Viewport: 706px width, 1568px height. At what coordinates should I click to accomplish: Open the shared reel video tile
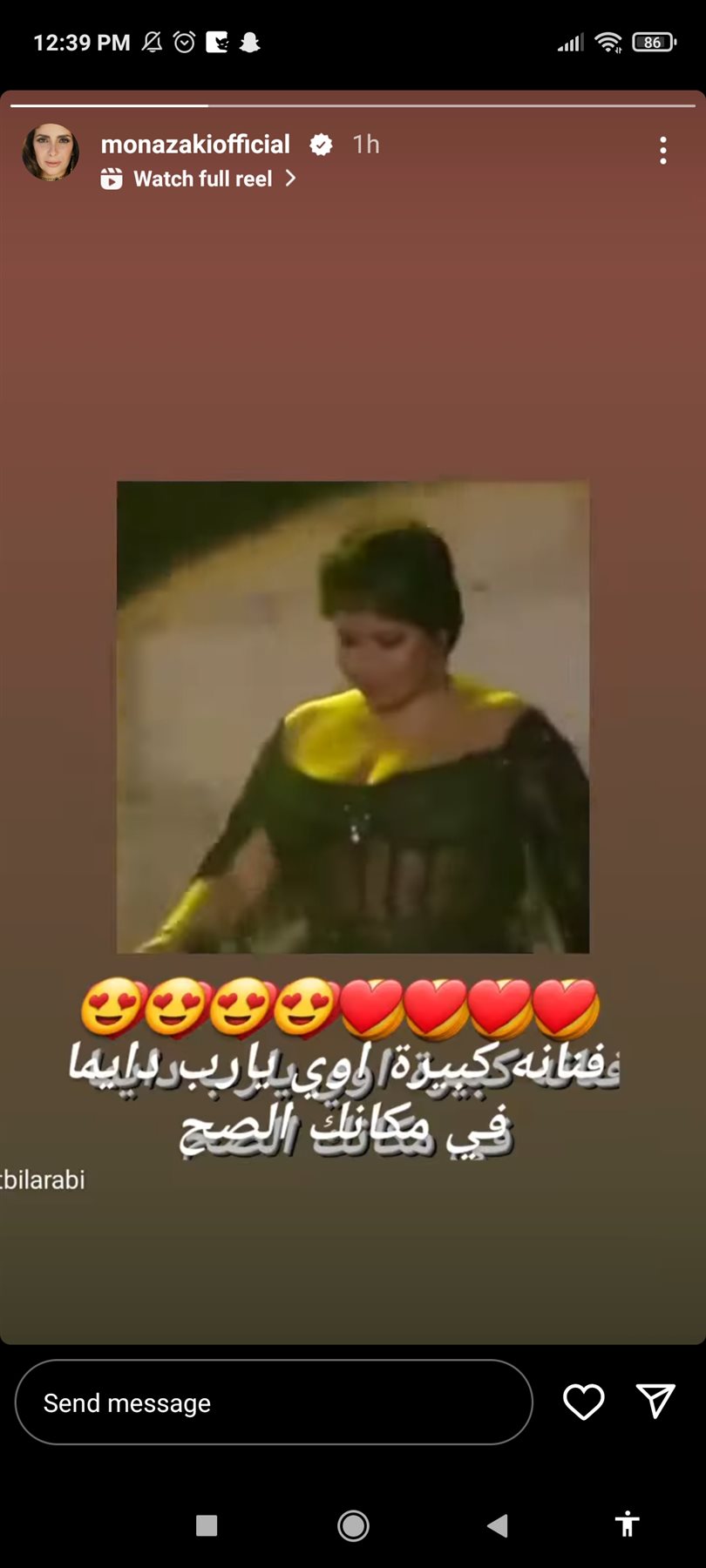(353, 717)
